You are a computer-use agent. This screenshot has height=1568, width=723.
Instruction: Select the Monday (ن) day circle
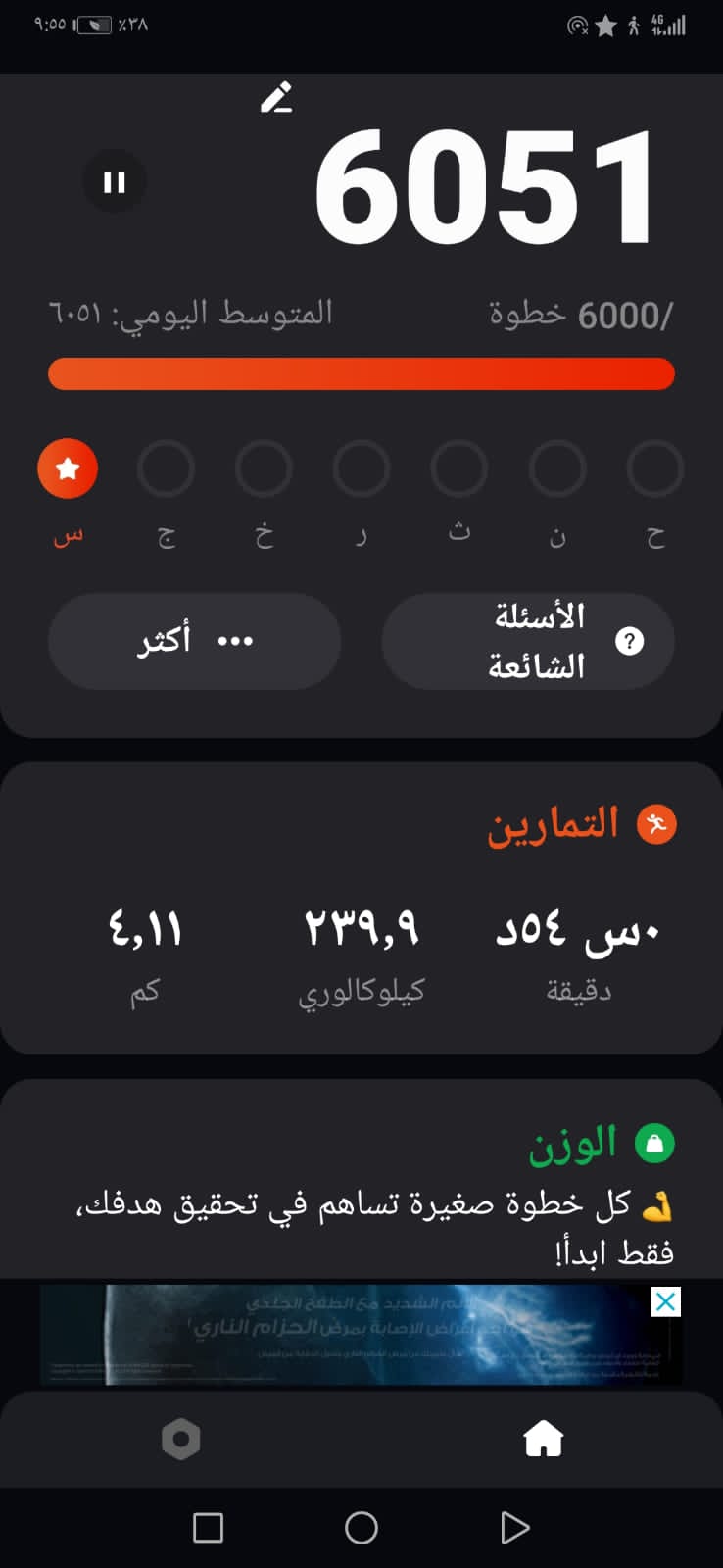coord(557,468)
